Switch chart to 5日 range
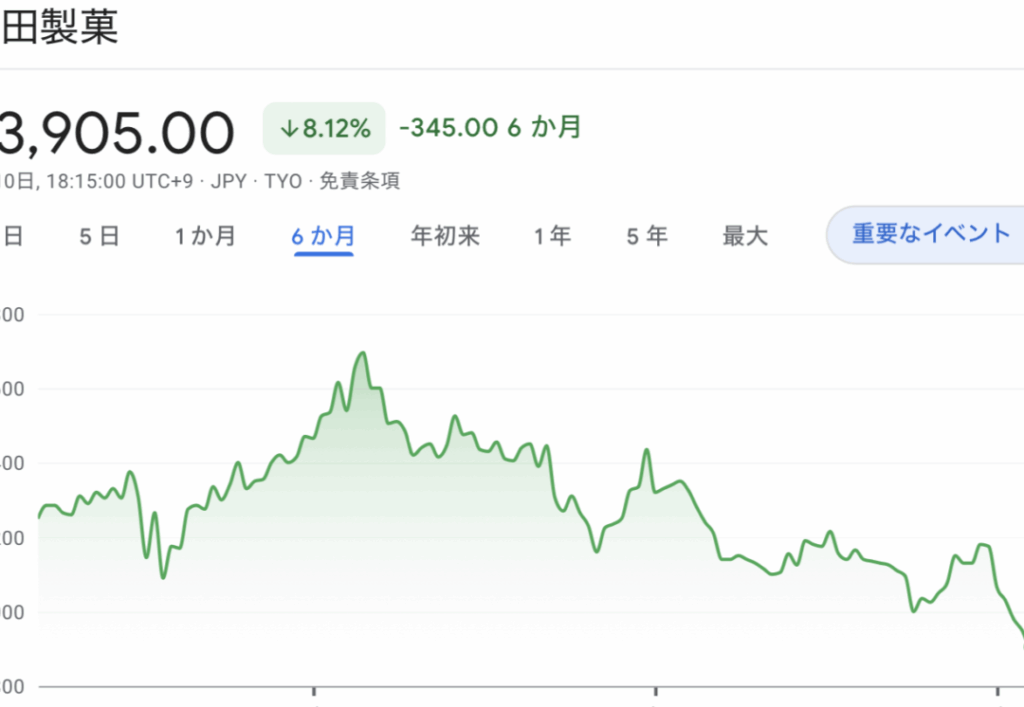The height and width of the screenshot is (707, 1024). pos(99,236)
